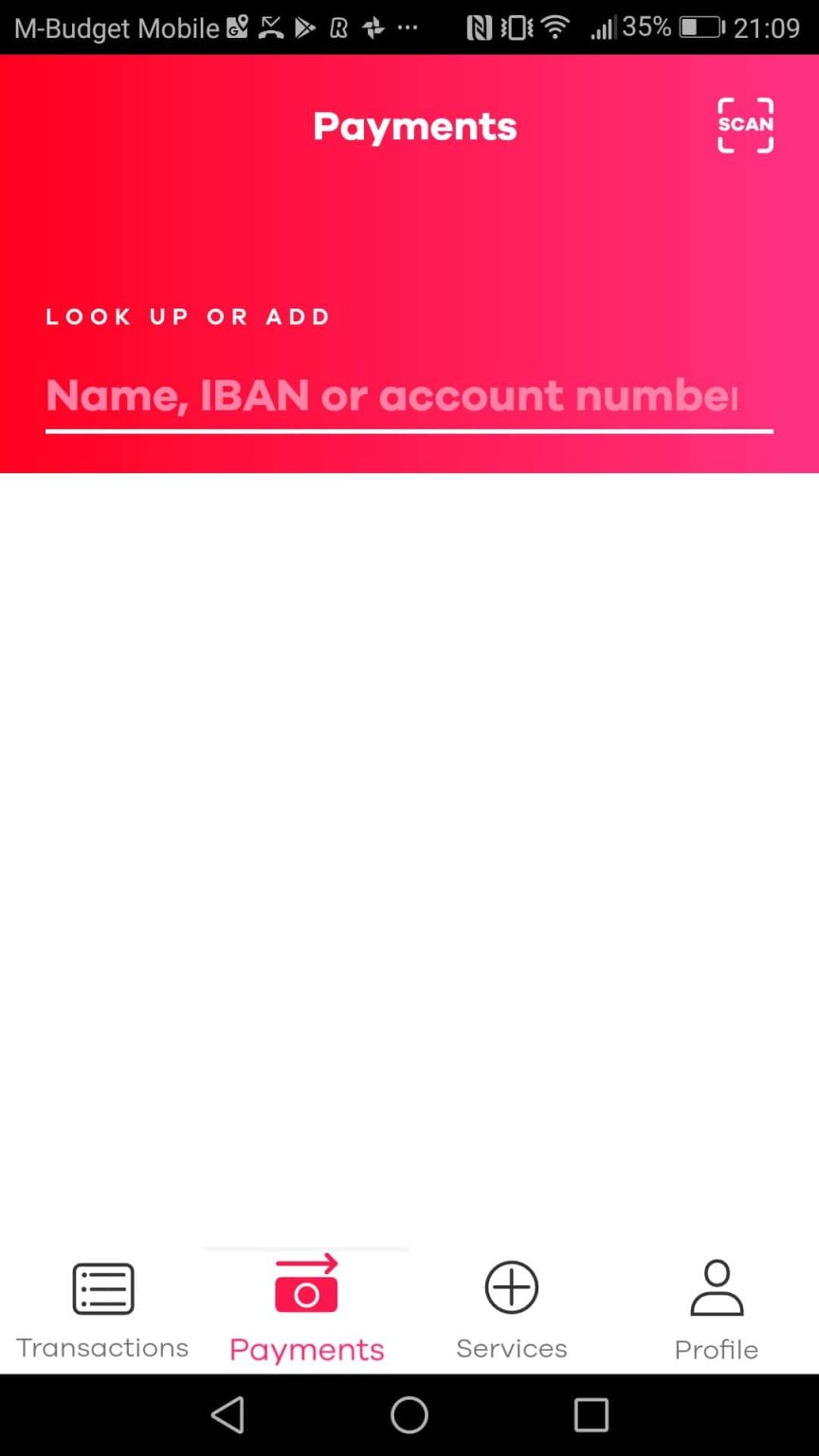Tap the cellular signal strength bars

point(604,27)
